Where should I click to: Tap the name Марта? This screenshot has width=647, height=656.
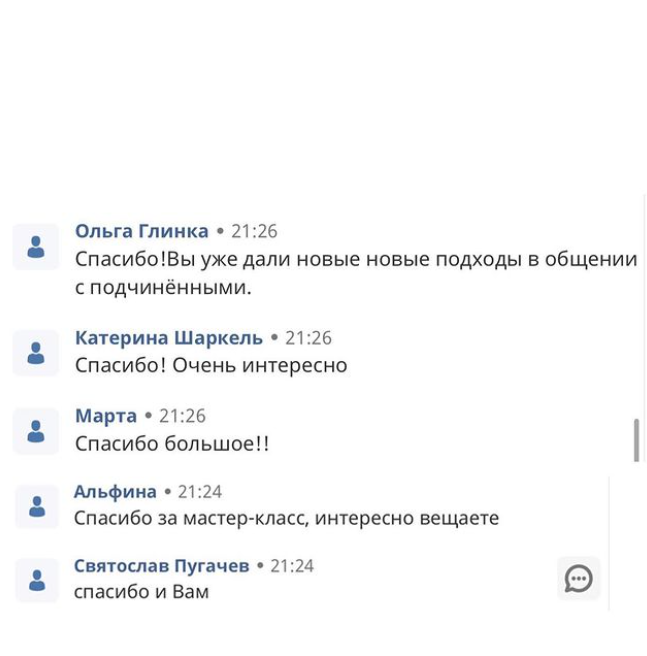click(106, 416)
